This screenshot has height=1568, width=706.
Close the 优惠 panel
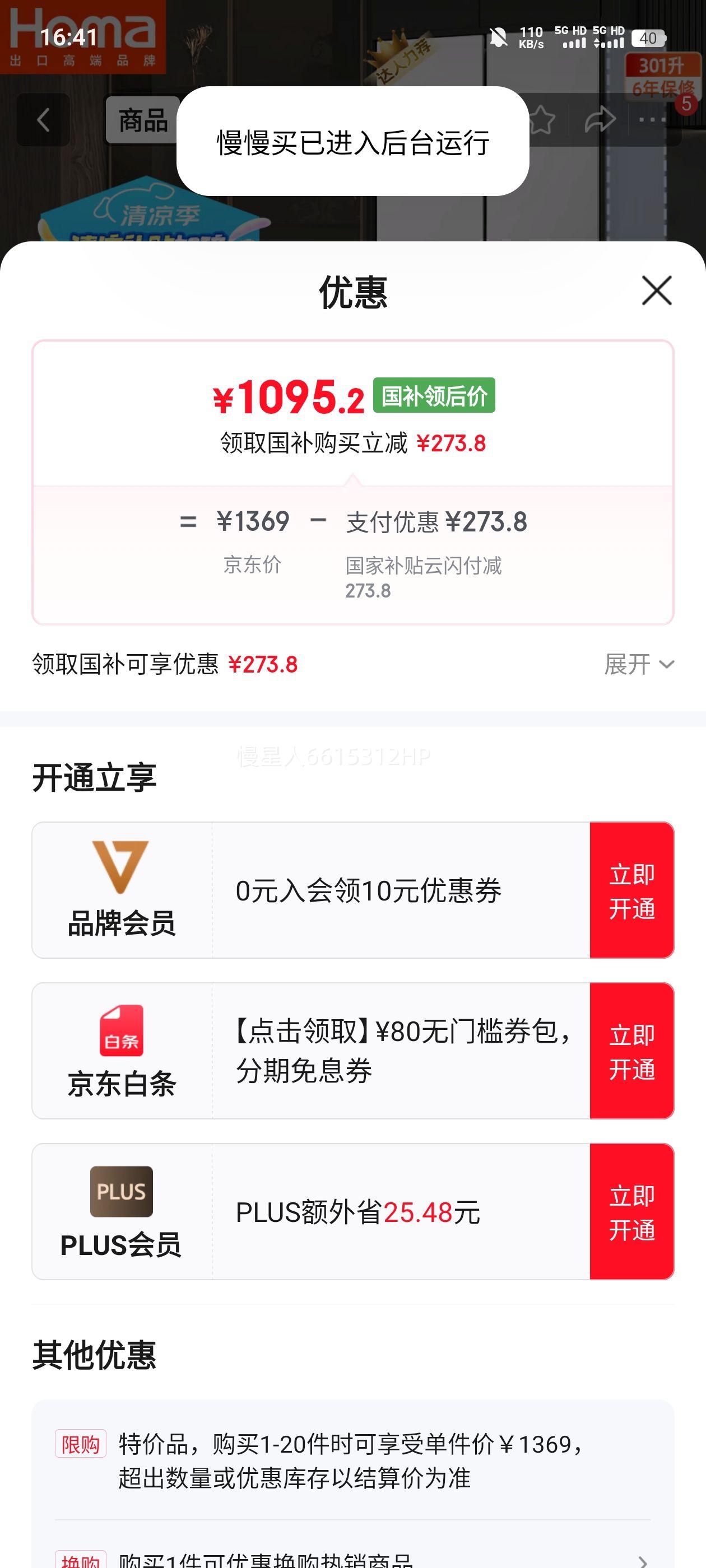point(657,290)
